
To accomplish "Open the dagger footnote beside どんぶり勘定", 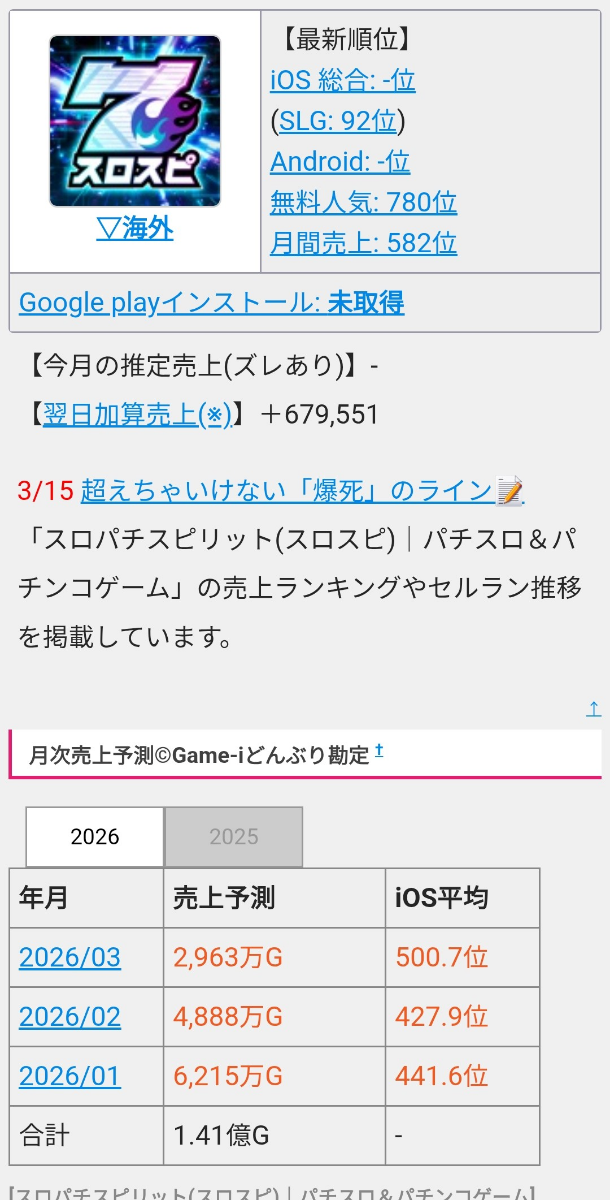I will tap(379, 751).
